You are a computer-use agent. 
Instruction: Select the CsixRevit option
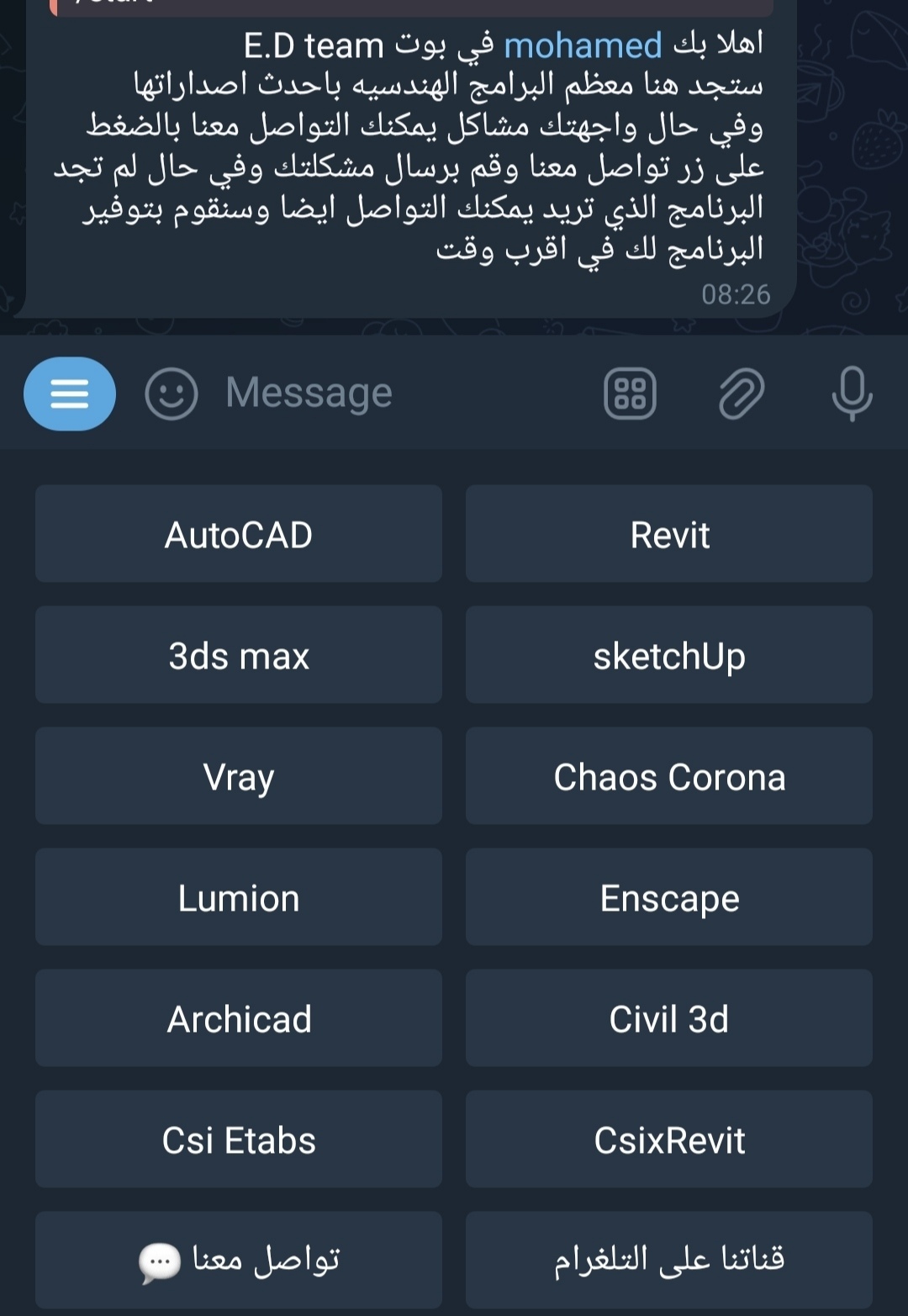pos(669,1139)
